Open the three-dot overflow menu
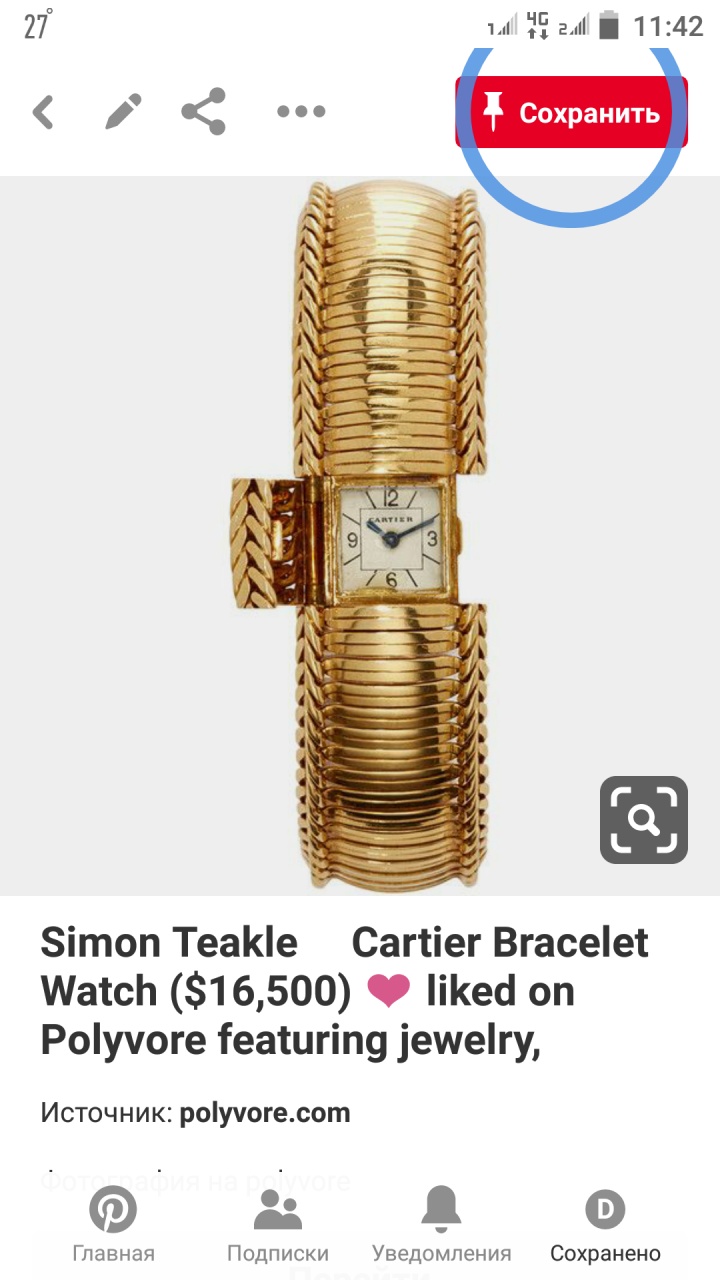Viewport: 720px width, 1280px height. (301, 112)
